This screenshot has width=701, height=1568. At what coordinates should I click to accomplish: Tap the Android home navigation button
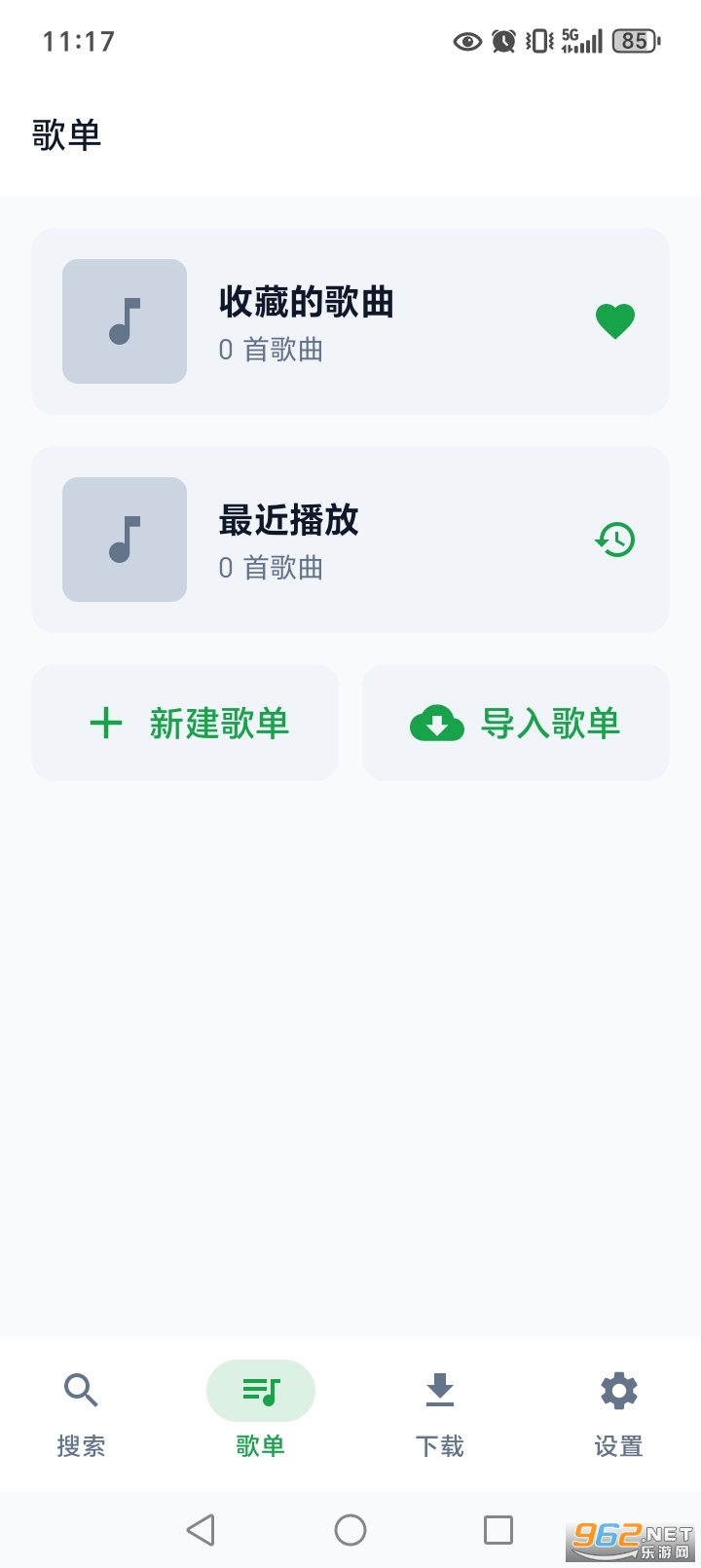[350, 1528]
